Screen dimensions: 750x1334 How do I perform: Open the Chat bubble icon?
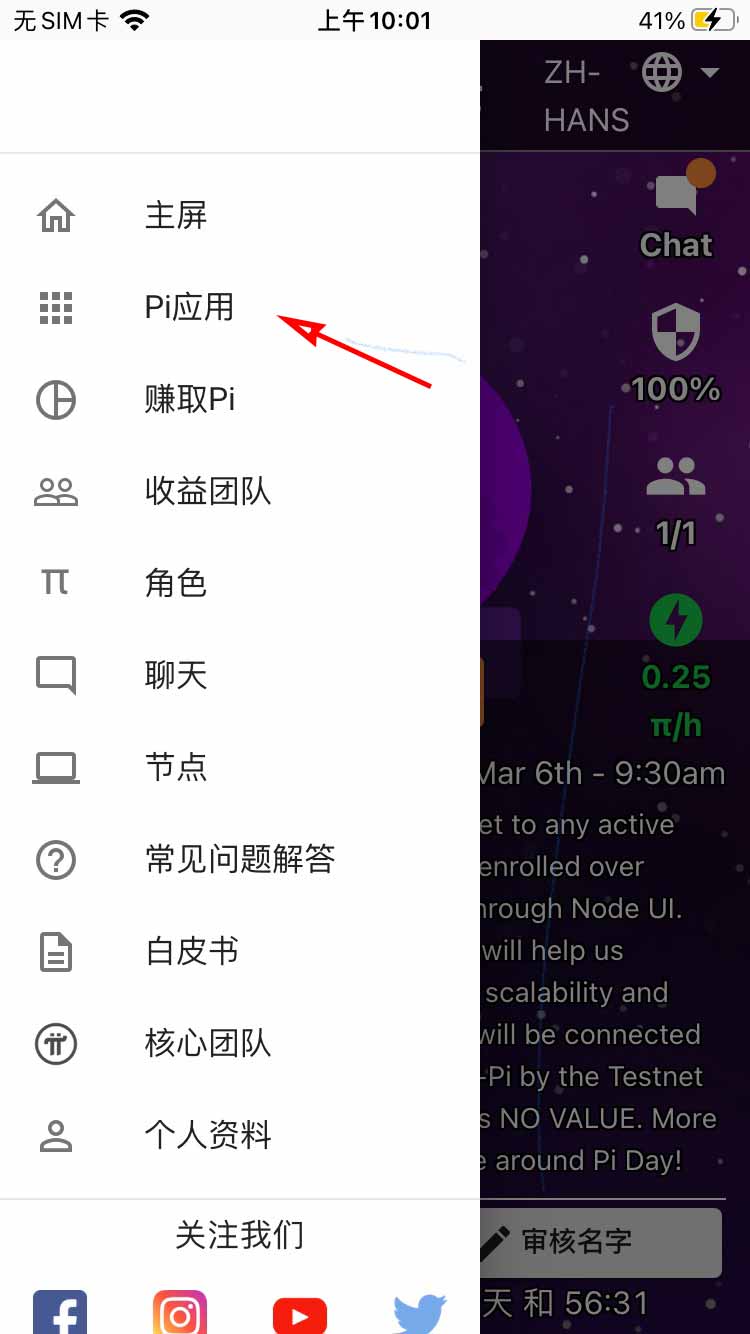coord(677,195)
